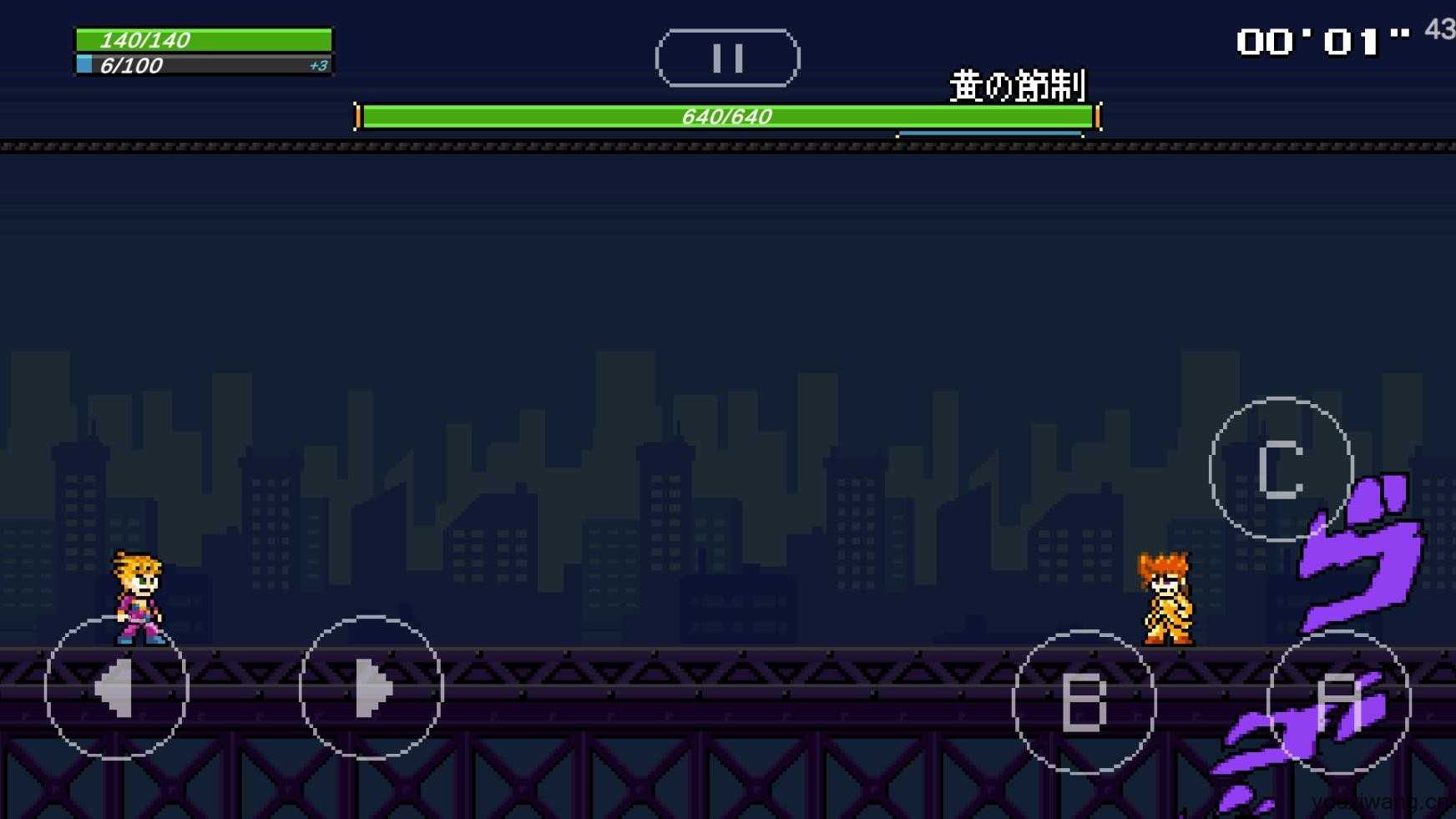Use the C action button

(x=1281, y=469)
